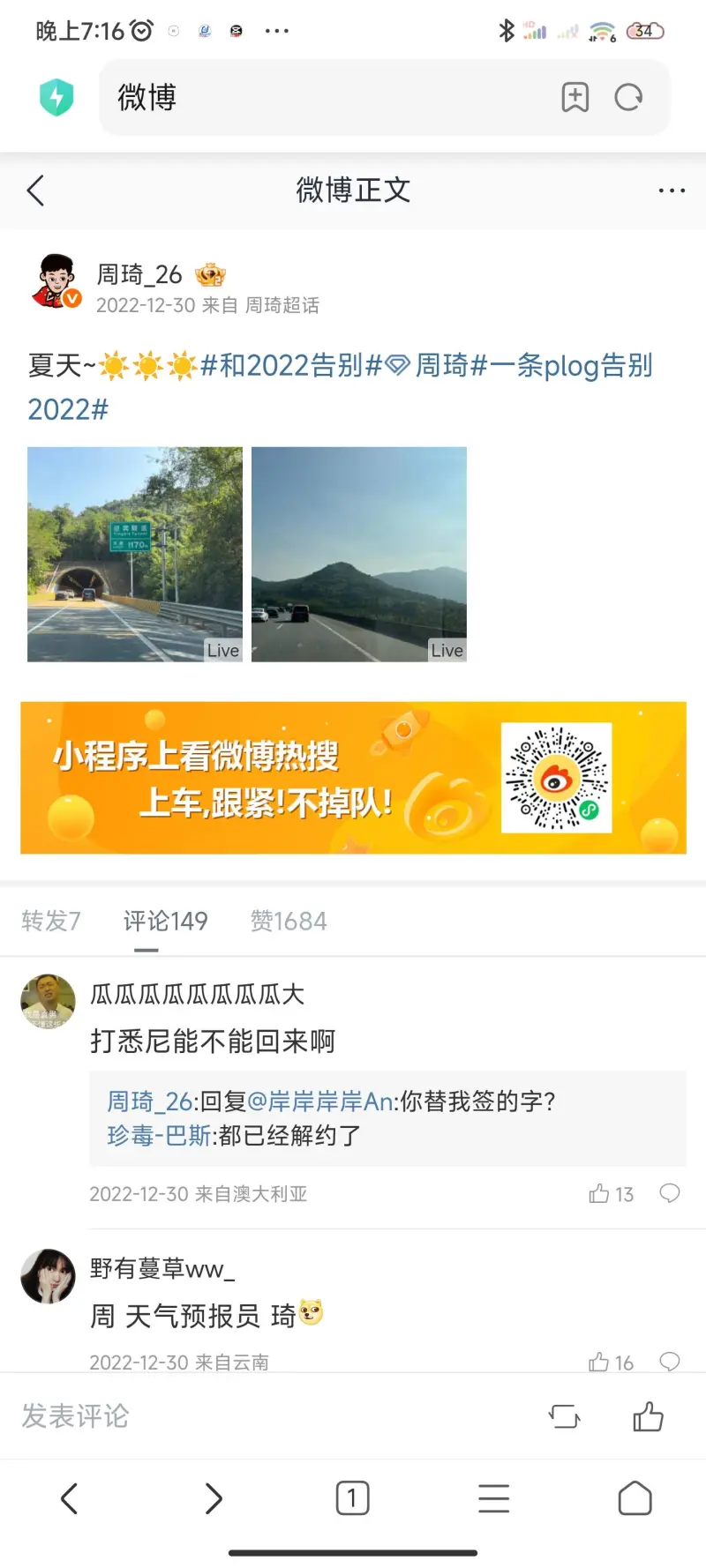Viewport: 706px width, 1568px height.
Task: Open the #和2022告别# hashtag link
Action: tap(291, 365)
